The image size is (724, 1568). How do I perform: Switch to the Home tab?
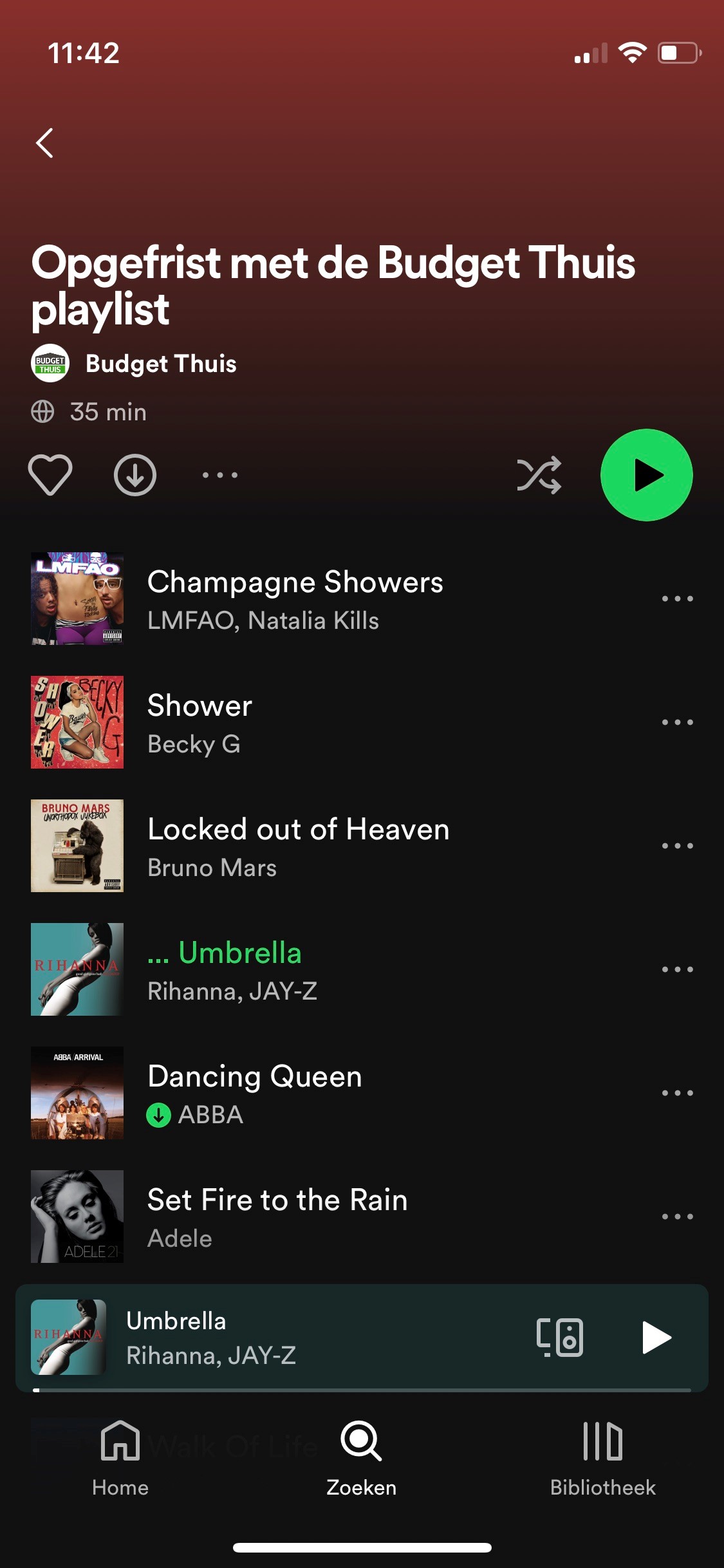(120, 1457)
